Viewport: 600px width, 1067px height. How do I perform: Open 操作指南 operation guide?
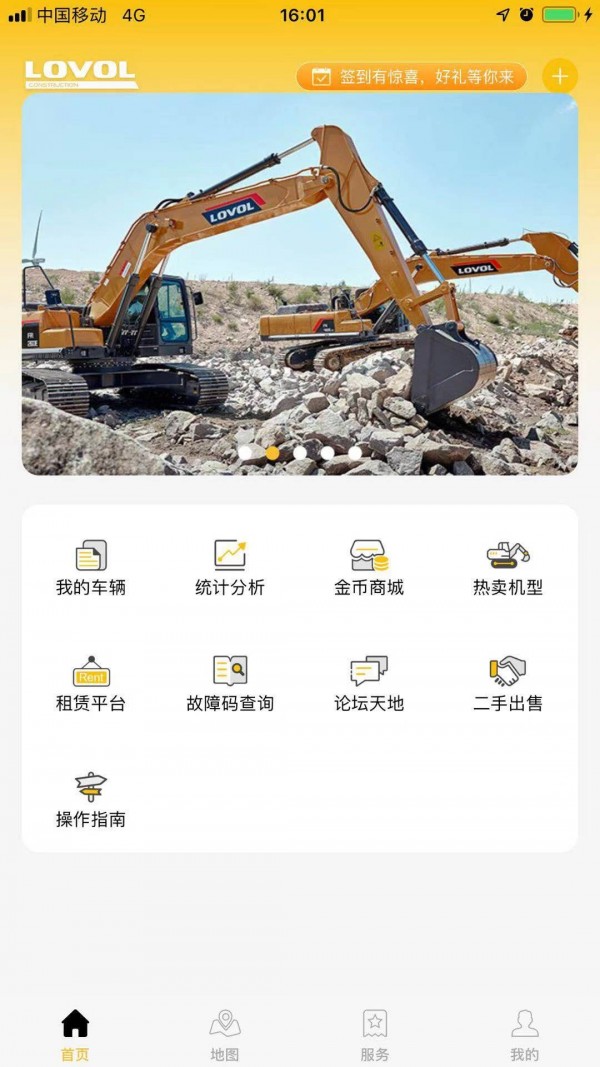pos(91,800)
